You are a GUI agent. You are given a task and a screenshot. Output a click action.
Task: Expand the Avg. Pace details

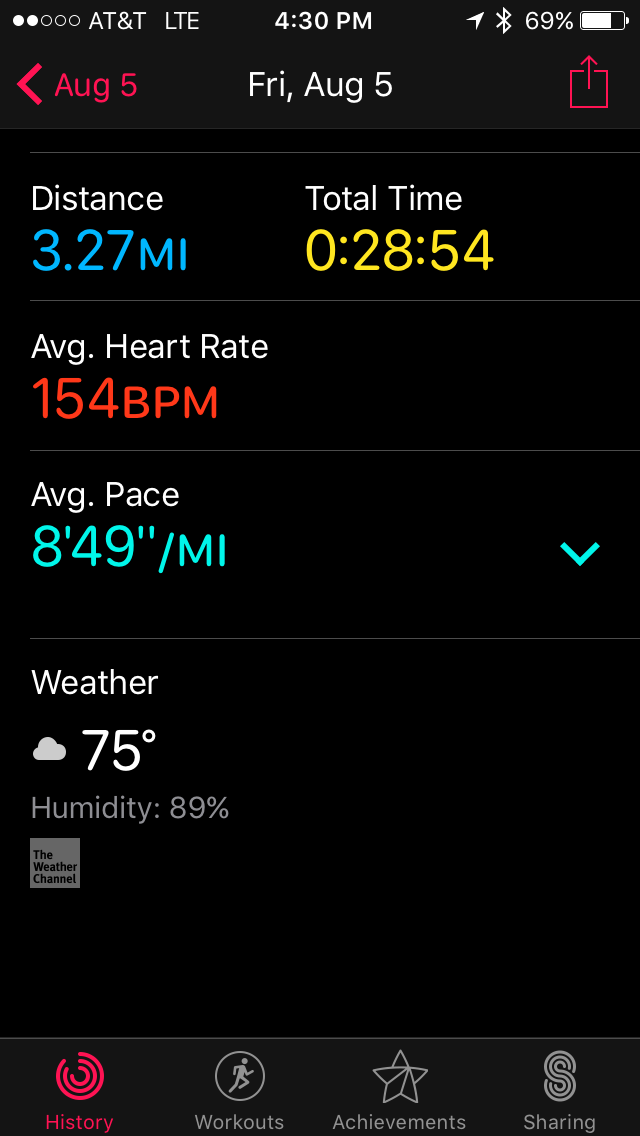(580, 552)
